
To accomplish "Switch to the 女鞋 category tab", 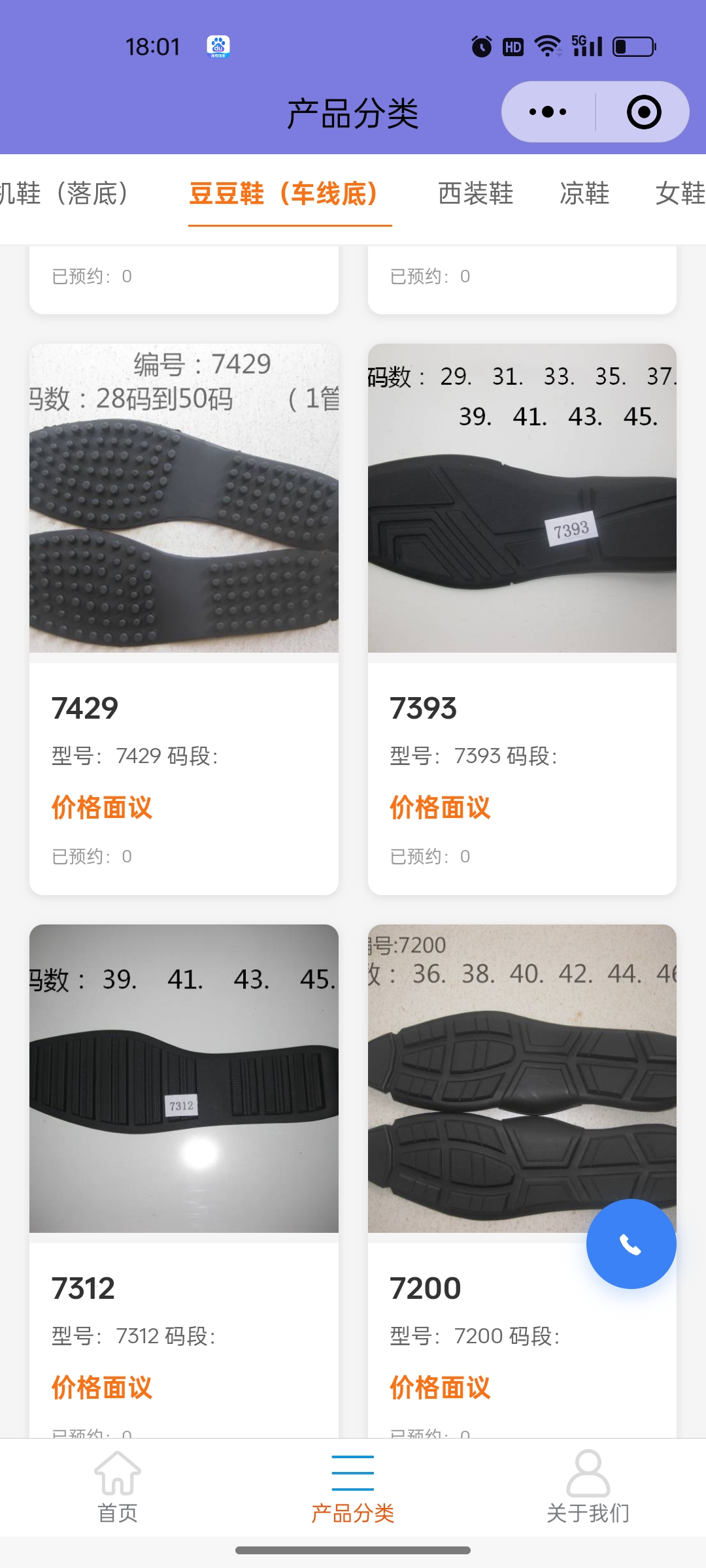I will tap(680, 193).
